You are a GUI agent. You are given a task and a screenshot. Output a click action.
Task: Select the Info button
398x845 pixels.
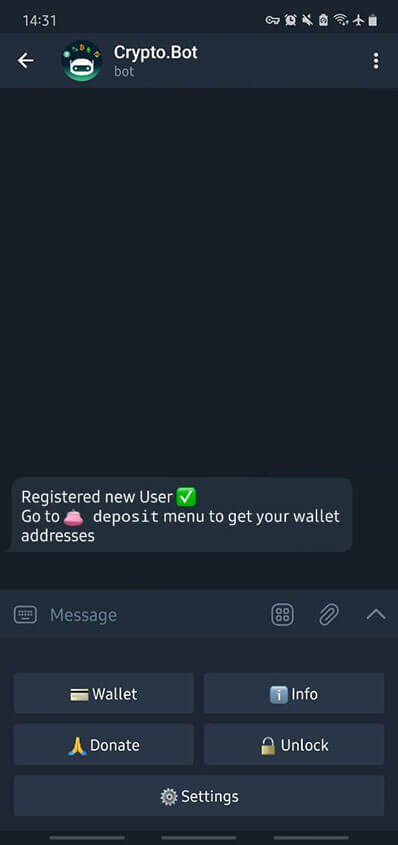point(294,694)
